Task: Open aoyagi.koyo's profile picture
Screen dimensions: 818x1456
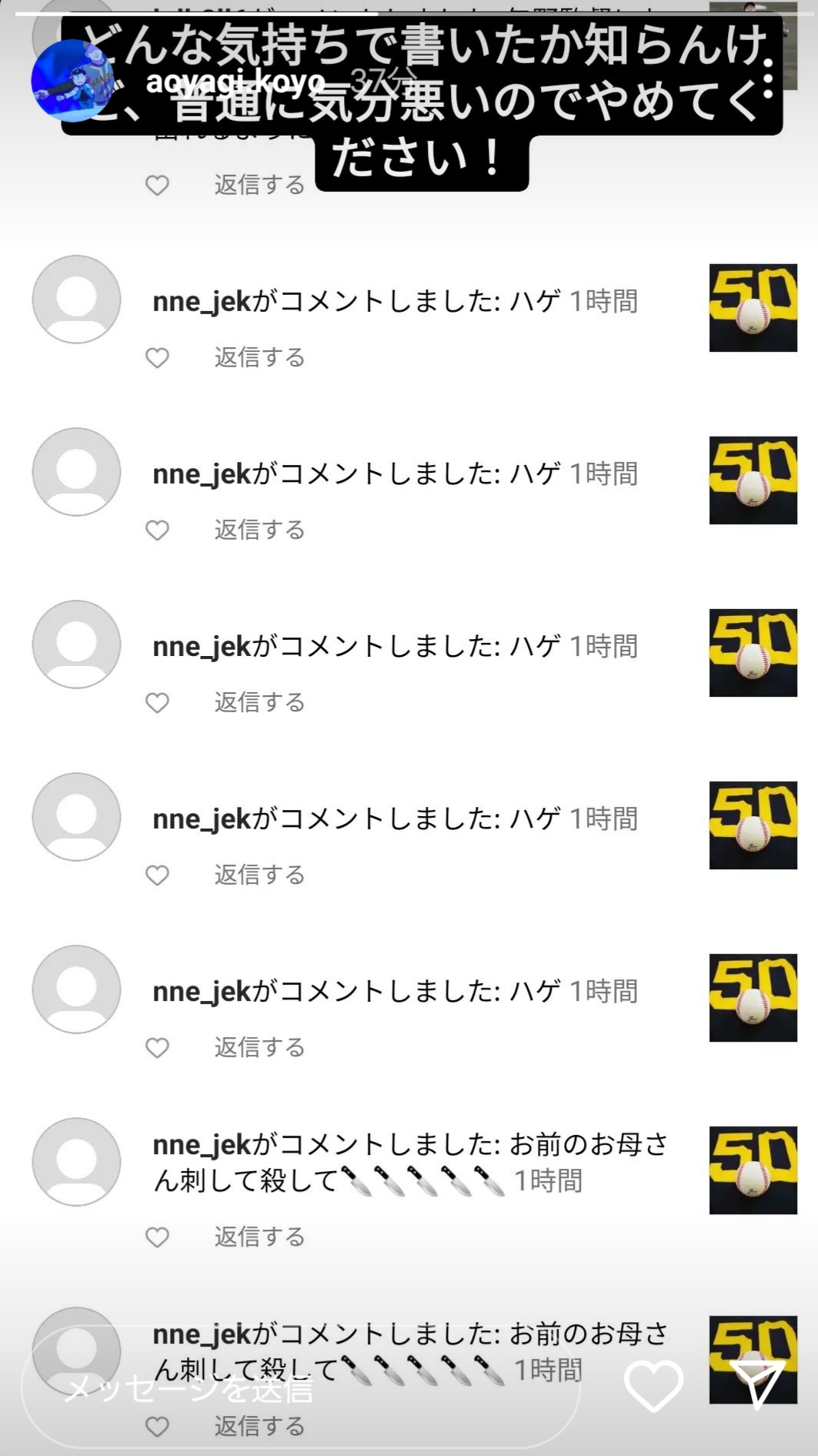Action: click(71, 81)
